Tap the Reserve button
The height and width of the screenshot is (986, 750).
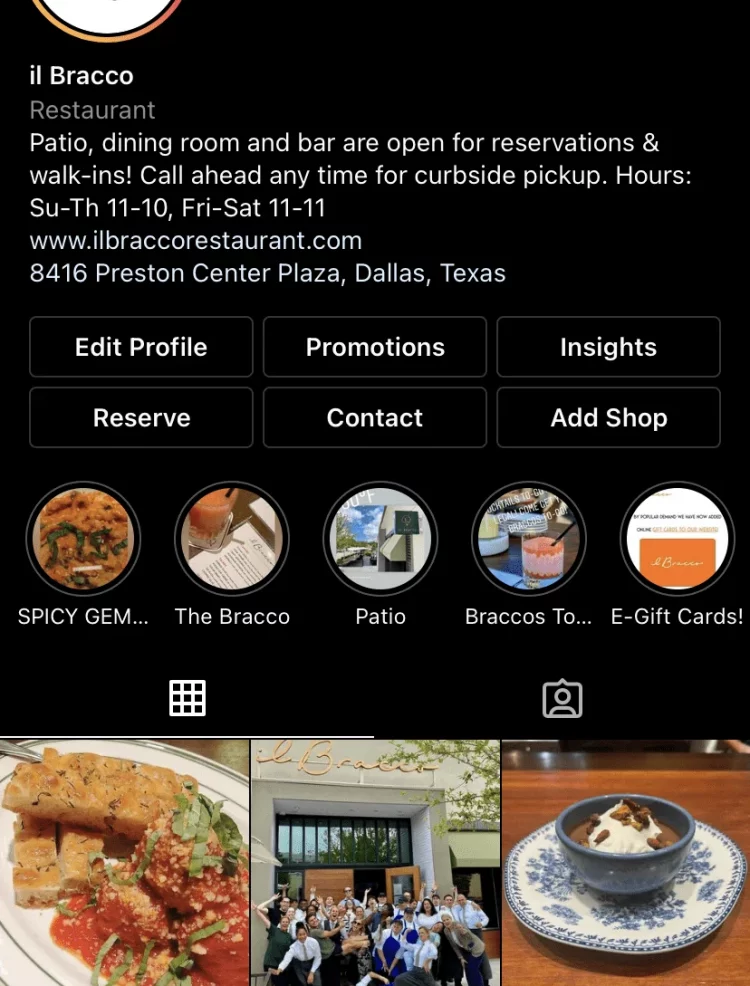pyautogui.click(x=141, y=417)
